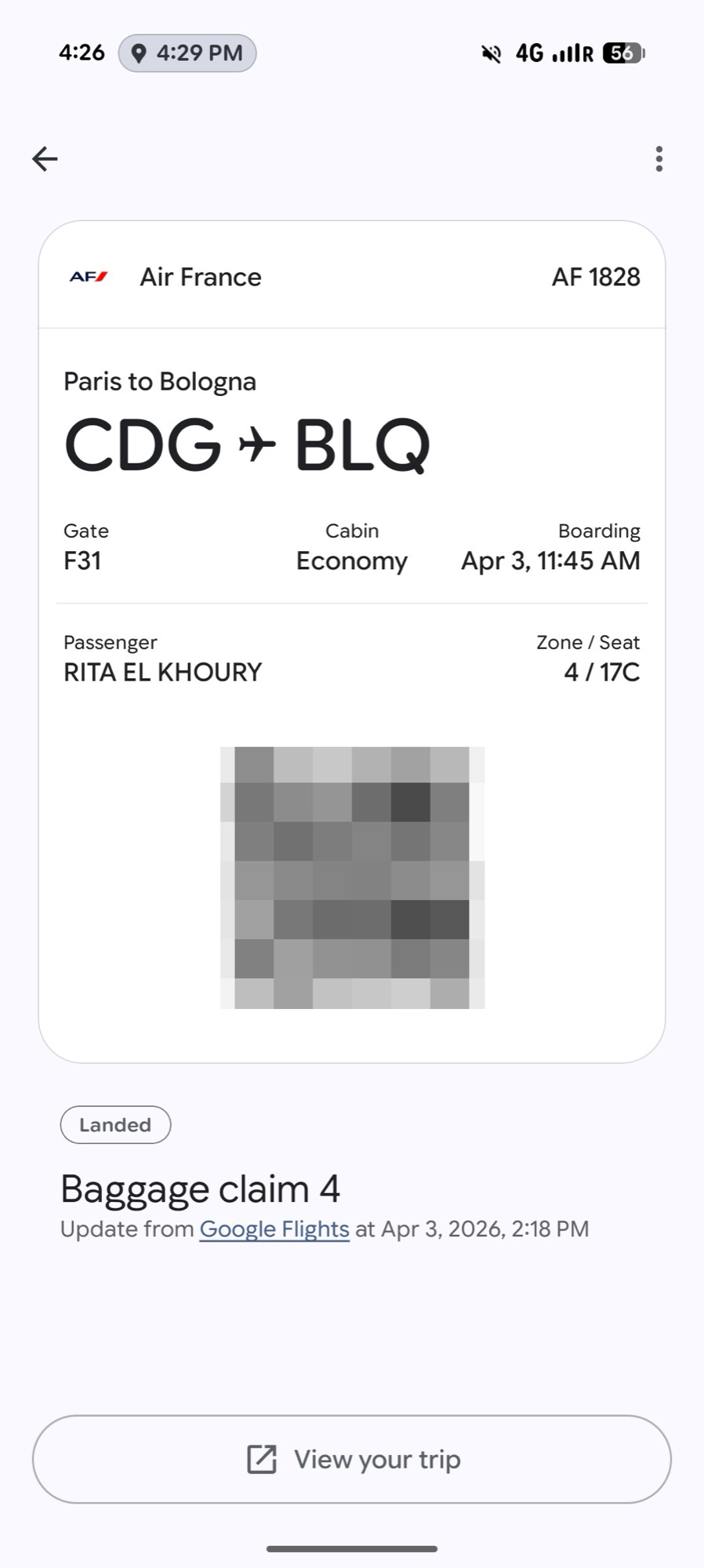
Task: Tap the location pill showing 4:29 PM
Action: pyautogui.click(x=187, y=53)
